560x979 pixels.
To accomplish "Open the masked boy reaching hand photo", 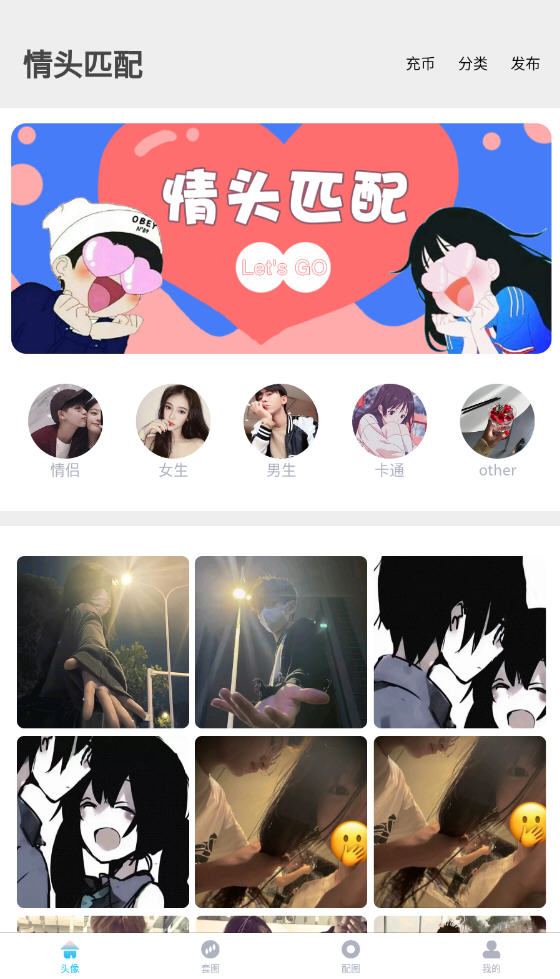I will click(281, 642).
